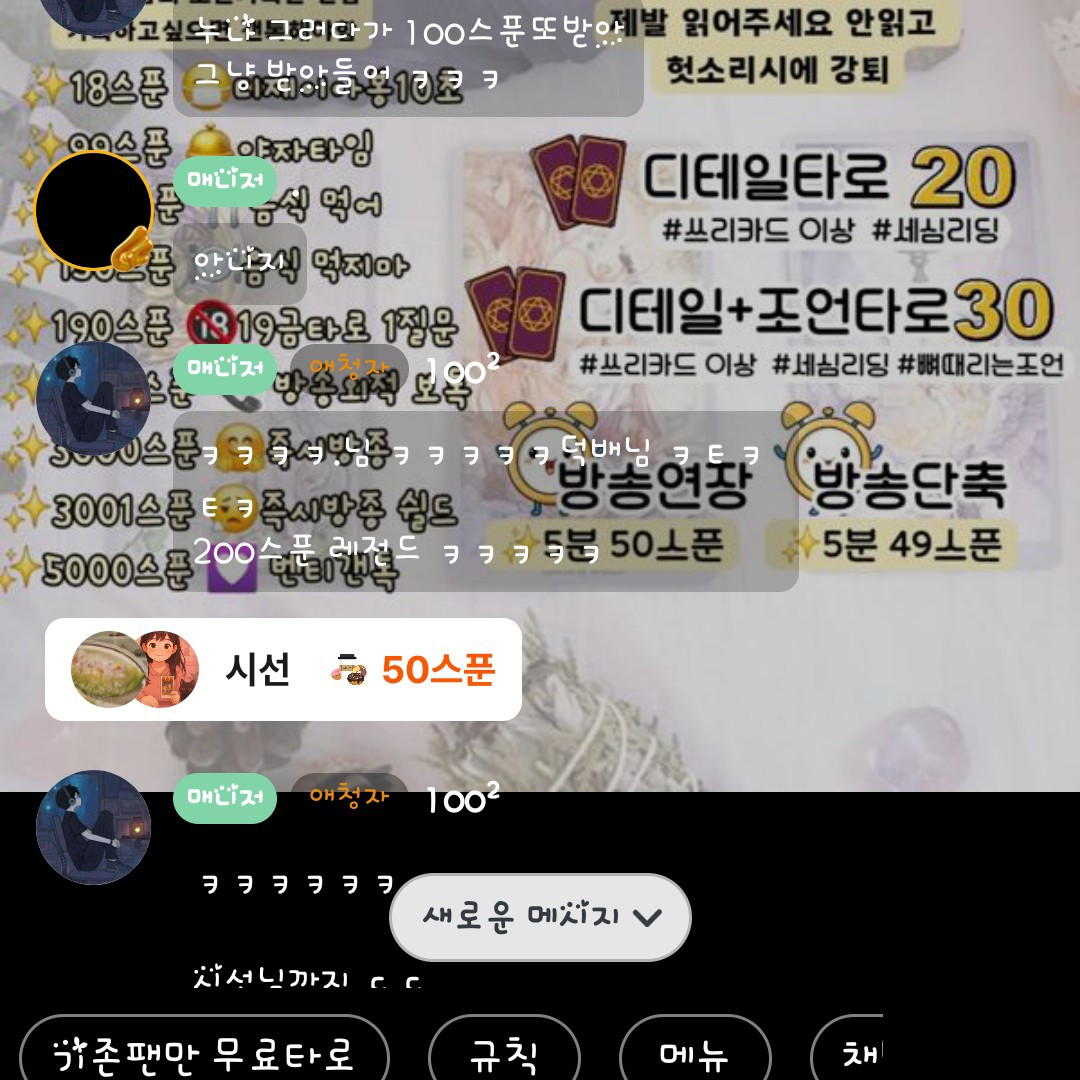Jump to new messages via 새로운 메시지 button
Image resolution: width=1080 pixels, height=1080 pixels.
tap(540, 917)
